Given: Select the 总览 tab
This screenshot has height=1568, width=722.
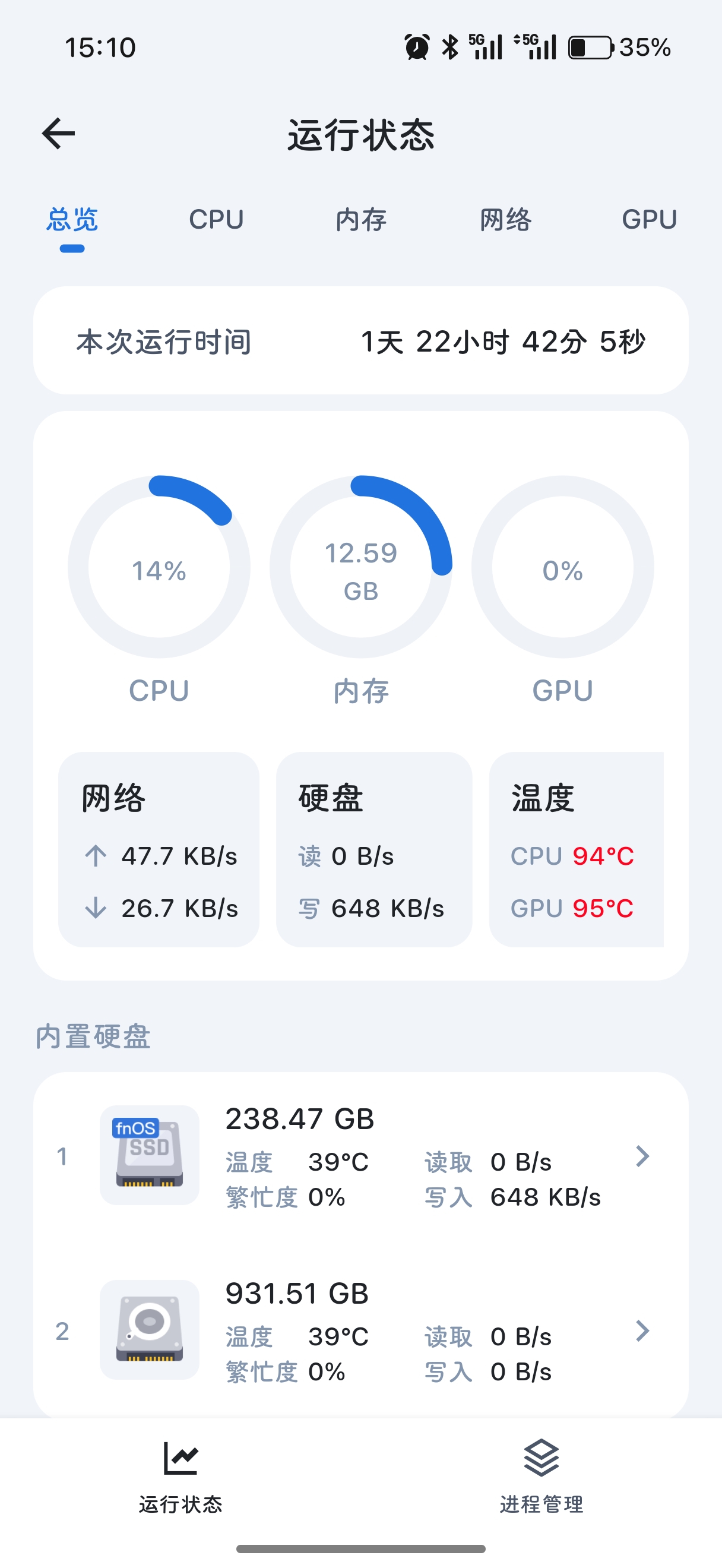Looking at the screenshot, I should 72,219.
